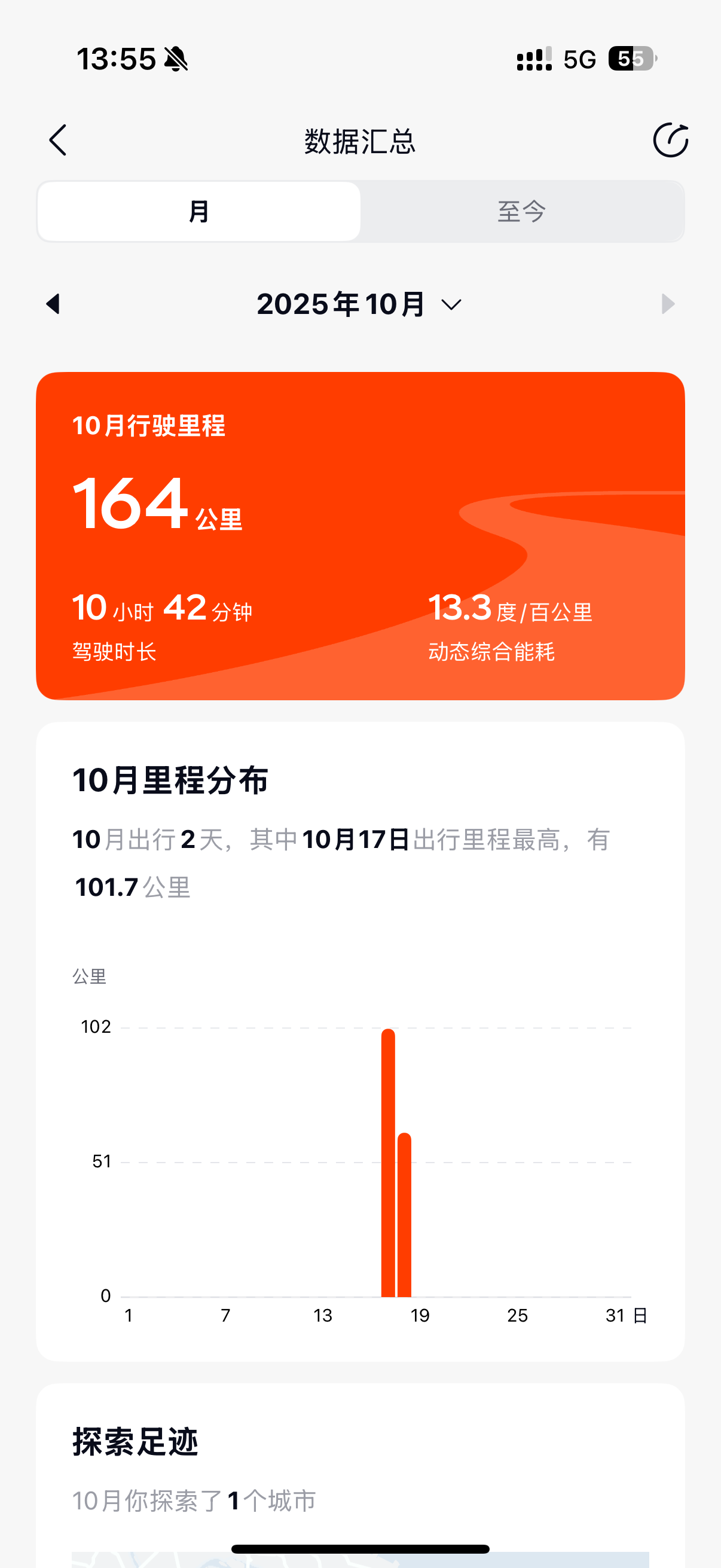Tap the 10月里程分布 section header
This screenshot has height=1568, width=721.
[x=171, y=781]
